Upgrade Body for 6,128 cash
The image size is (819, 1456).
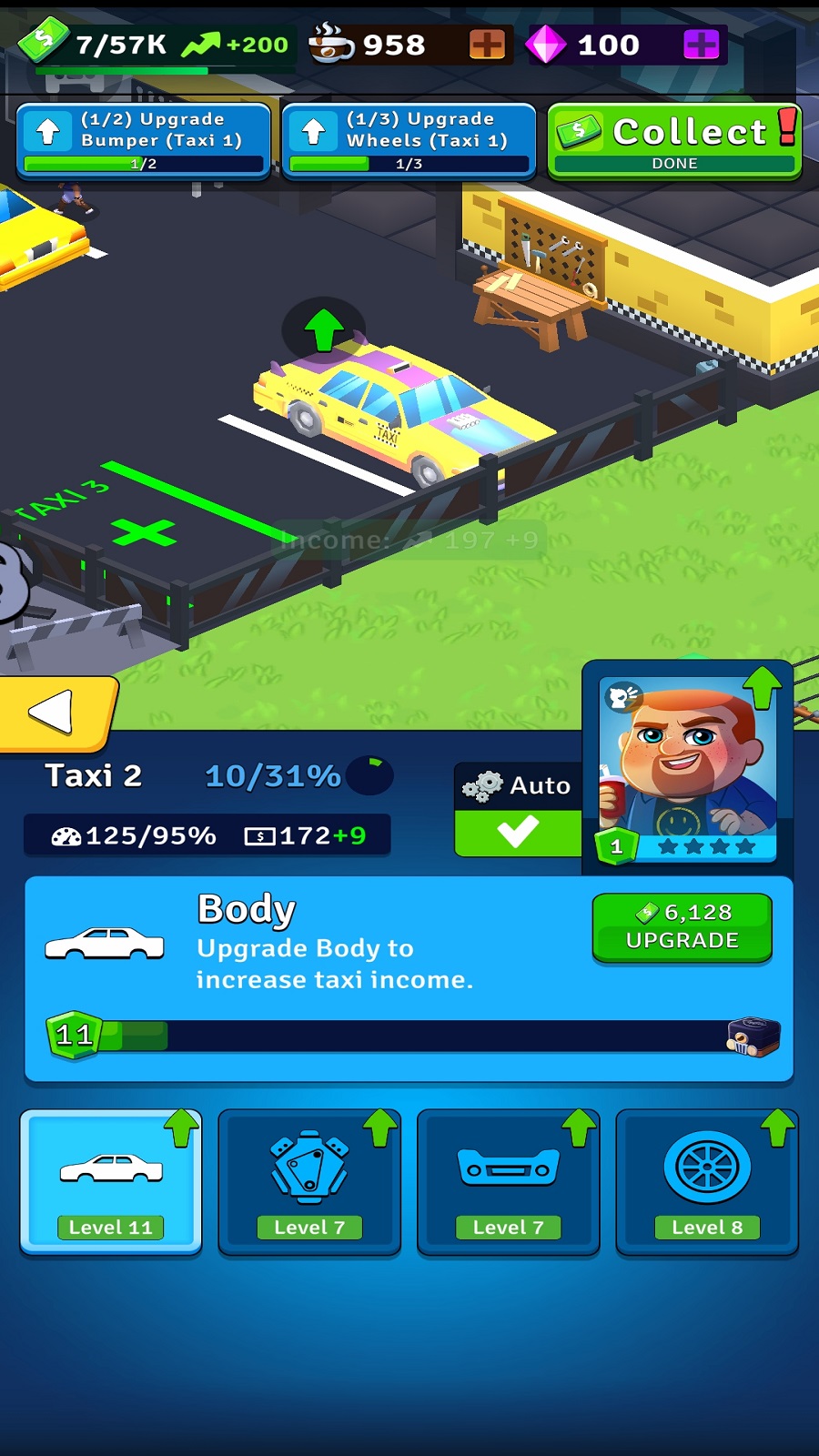tap(682, 926)
